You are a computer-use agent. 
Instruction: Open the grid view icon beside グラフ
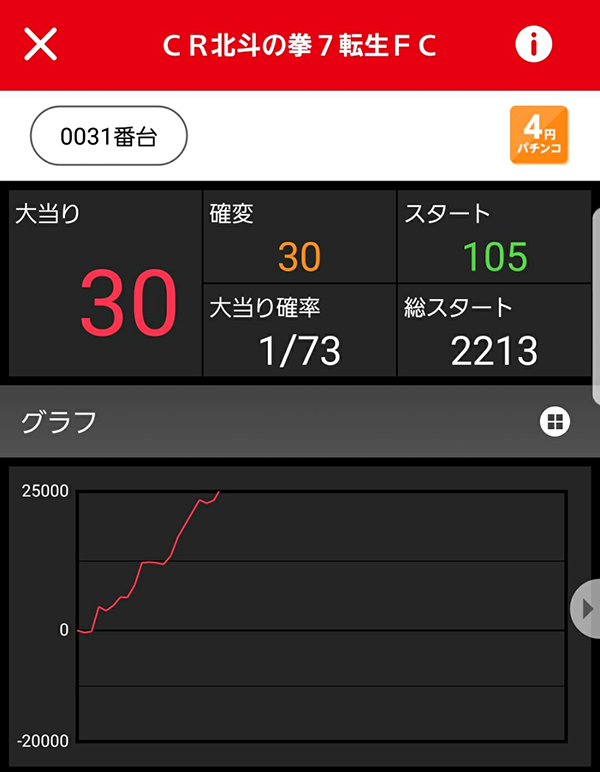click(x=554, y=422)
